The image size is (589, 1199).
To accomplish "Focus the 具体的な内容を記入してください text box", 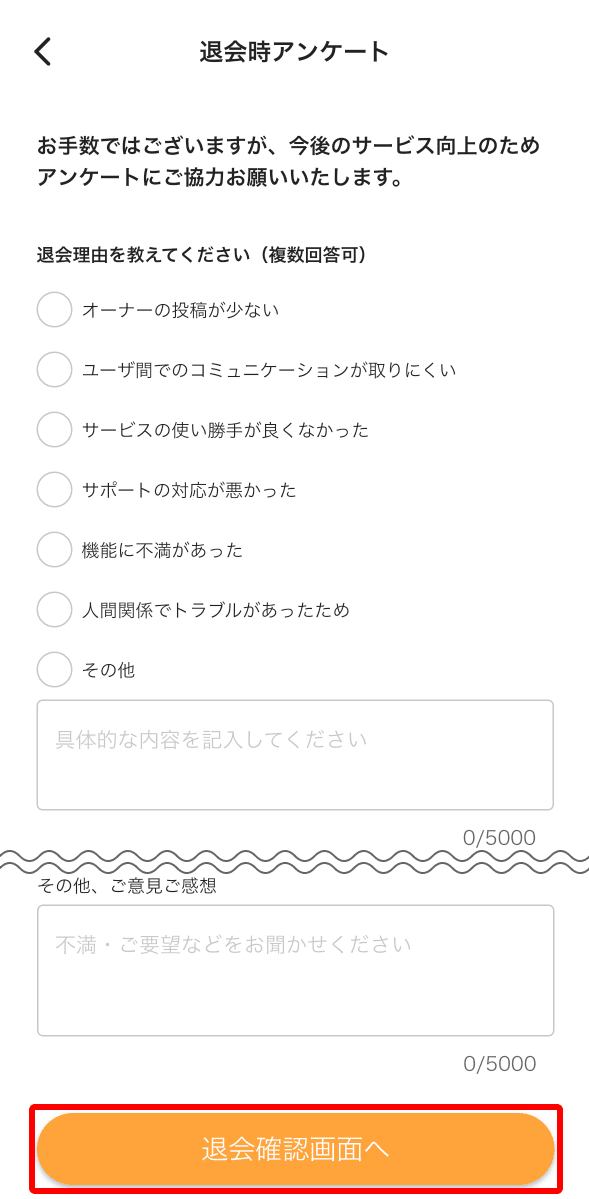I will [x=295, y=755].
